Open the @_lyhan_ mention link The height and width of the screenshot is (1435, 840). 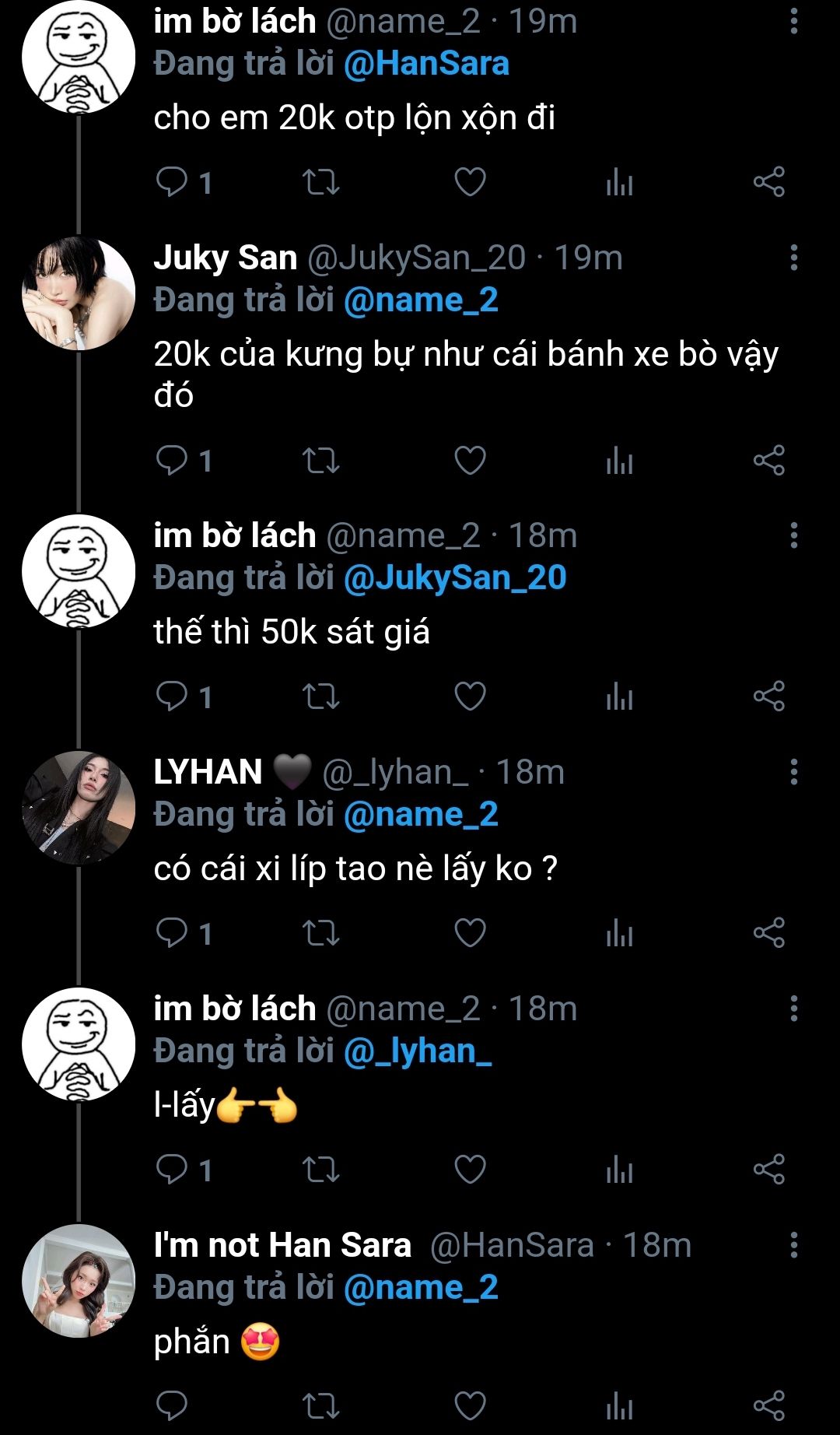417,1051
